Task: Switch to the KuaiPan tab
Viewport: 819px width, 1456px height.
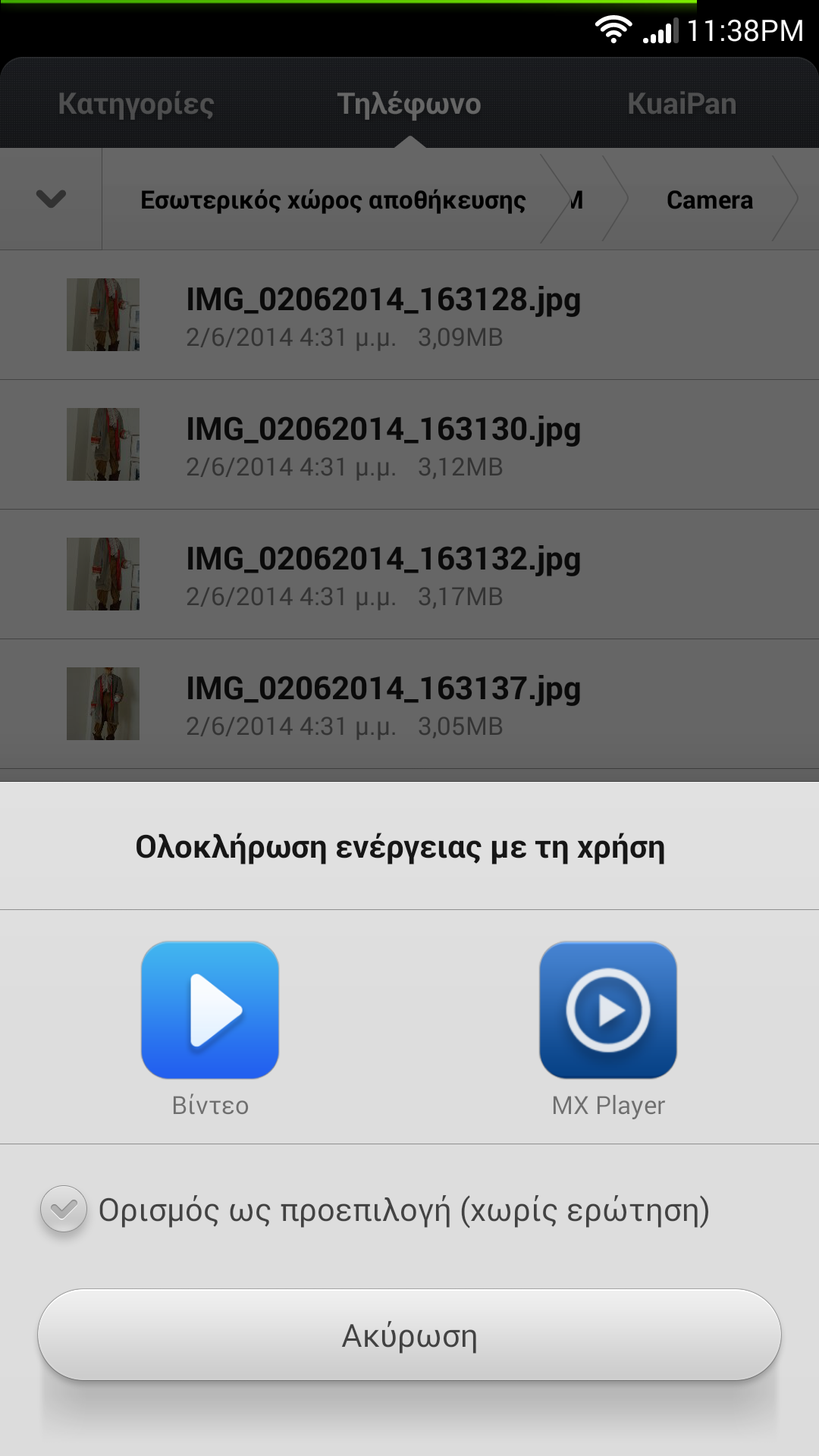Action: click(682, 104)
